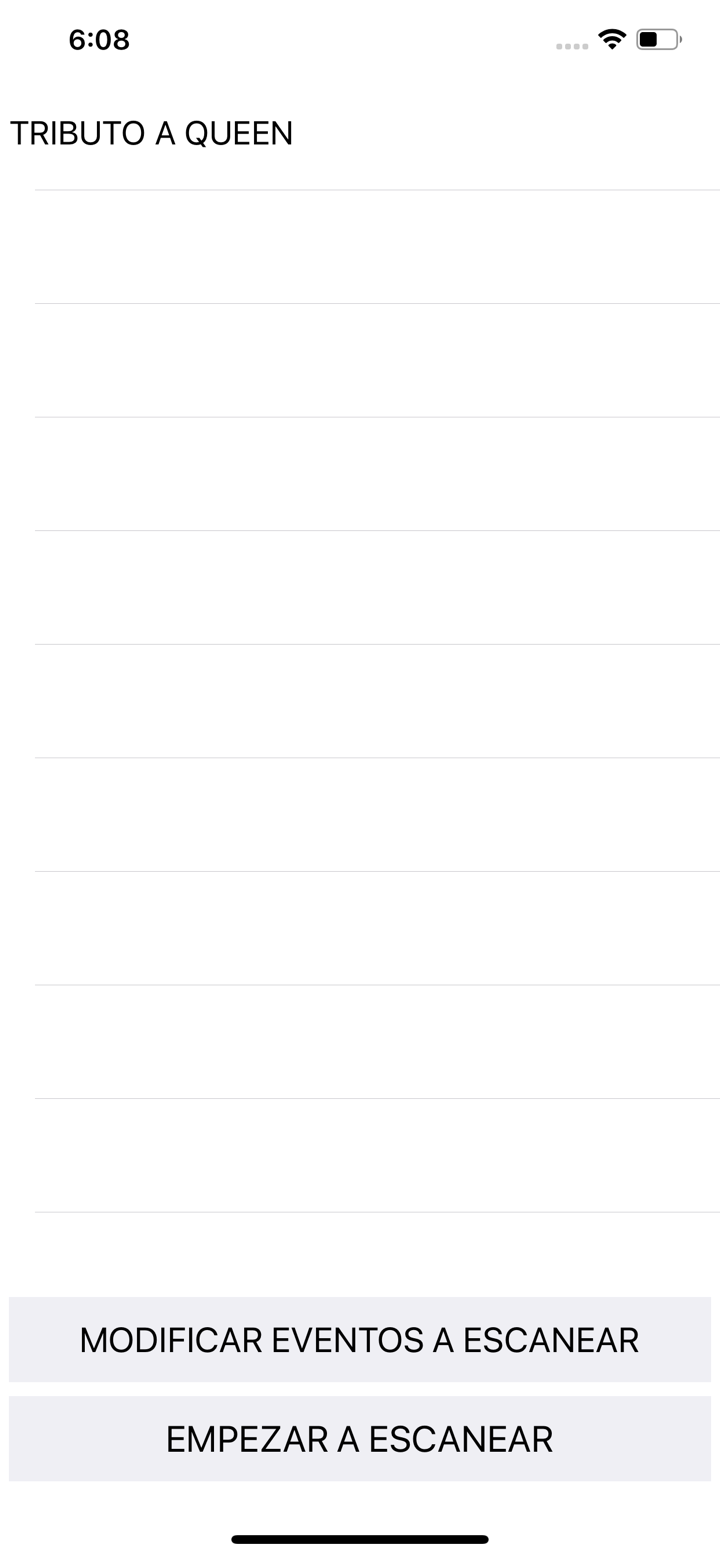Click the cellular signal dots indicator
The image size is (720, 1558).
(x=571, y=45)
